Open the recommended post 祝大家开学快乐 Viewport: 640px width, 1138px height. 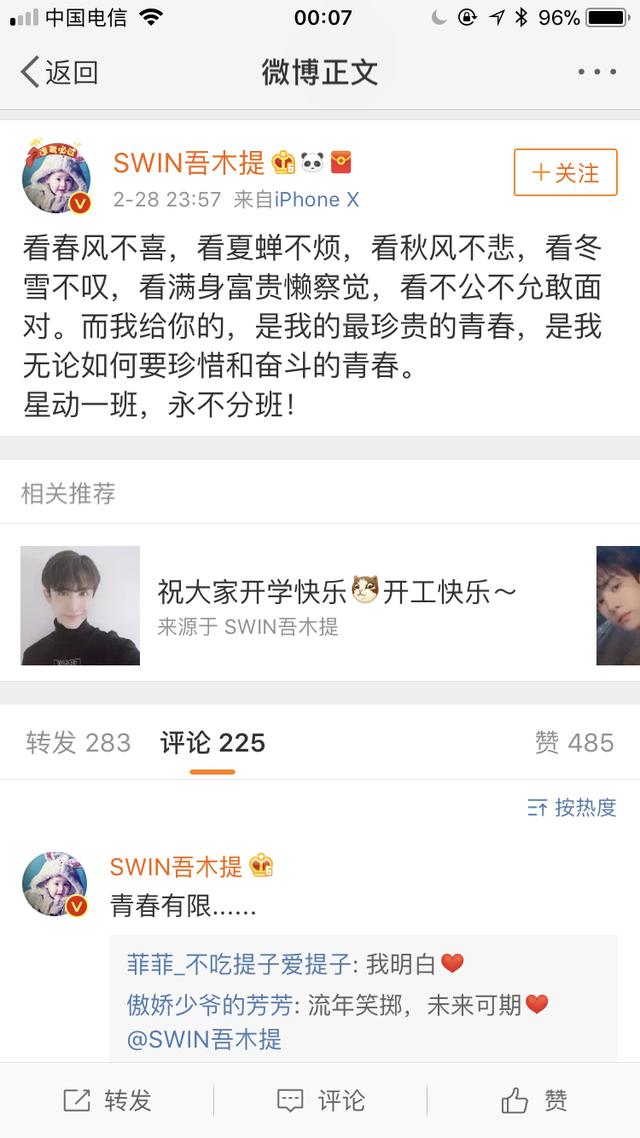coord(336,592)
